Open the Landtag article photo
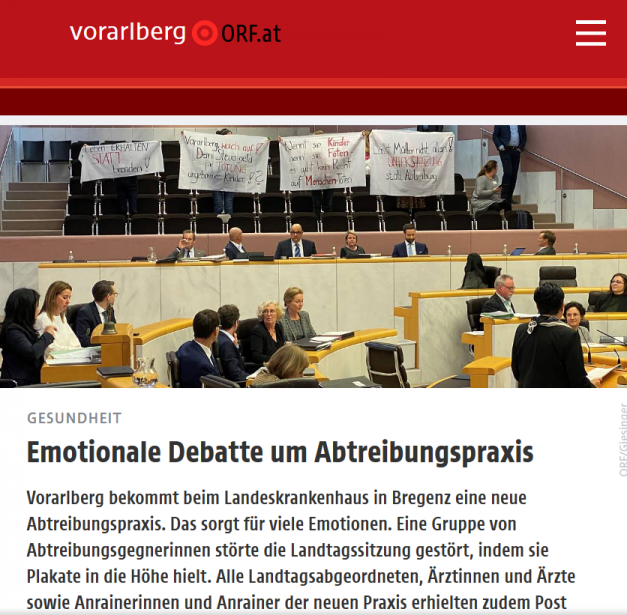The width and height of the screenshot is (627, 615). [x=313, y=257]
